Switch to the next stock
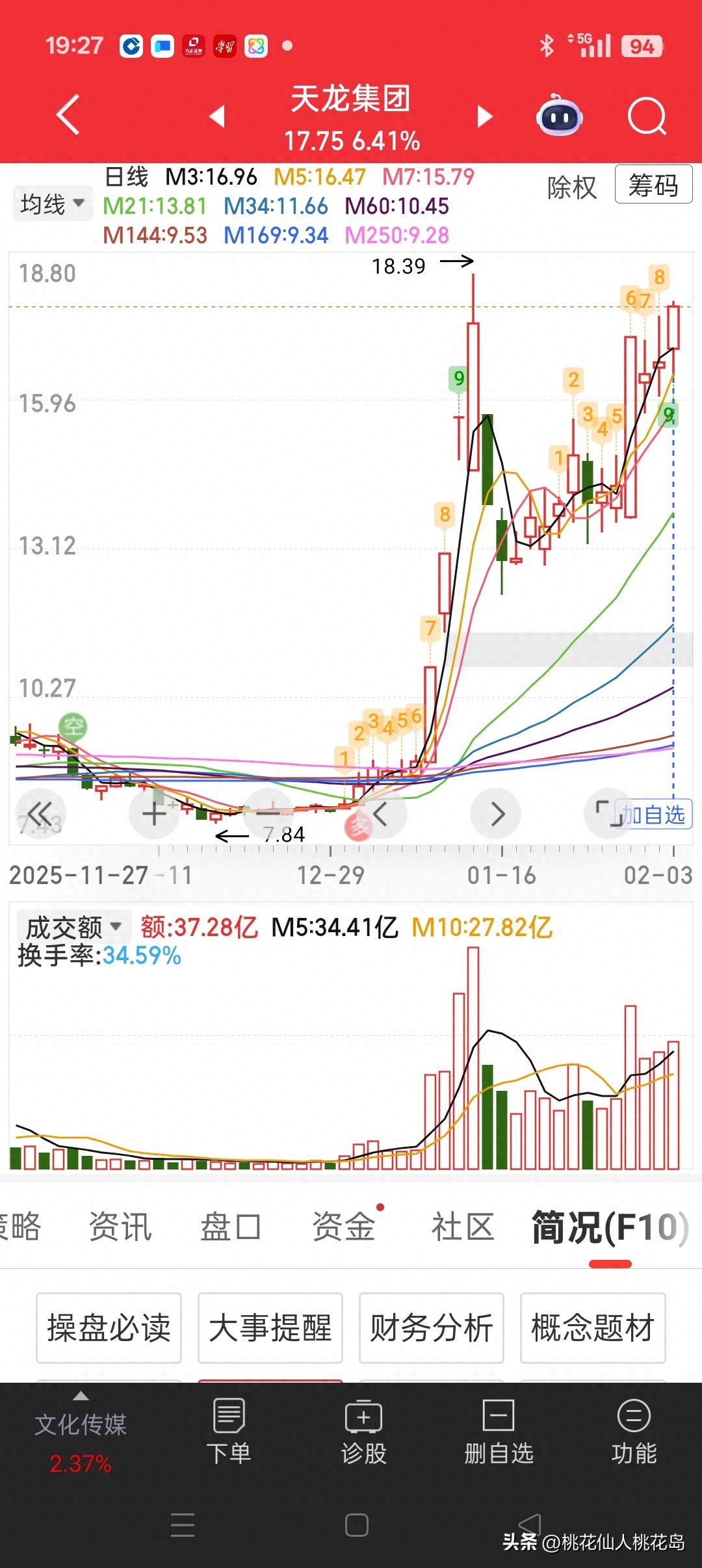 tap(484, 116)
